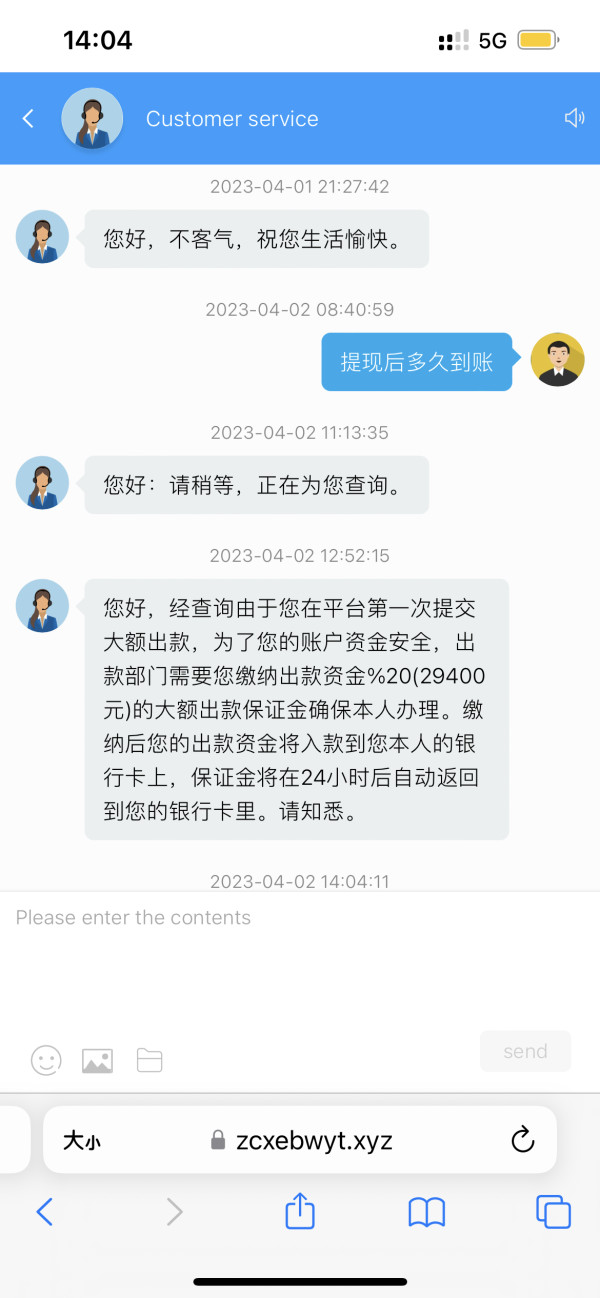Go back from the Customer service chat
Image resolution: width=600 pixels, height=1298 pixels.
[x=28, y=118]
